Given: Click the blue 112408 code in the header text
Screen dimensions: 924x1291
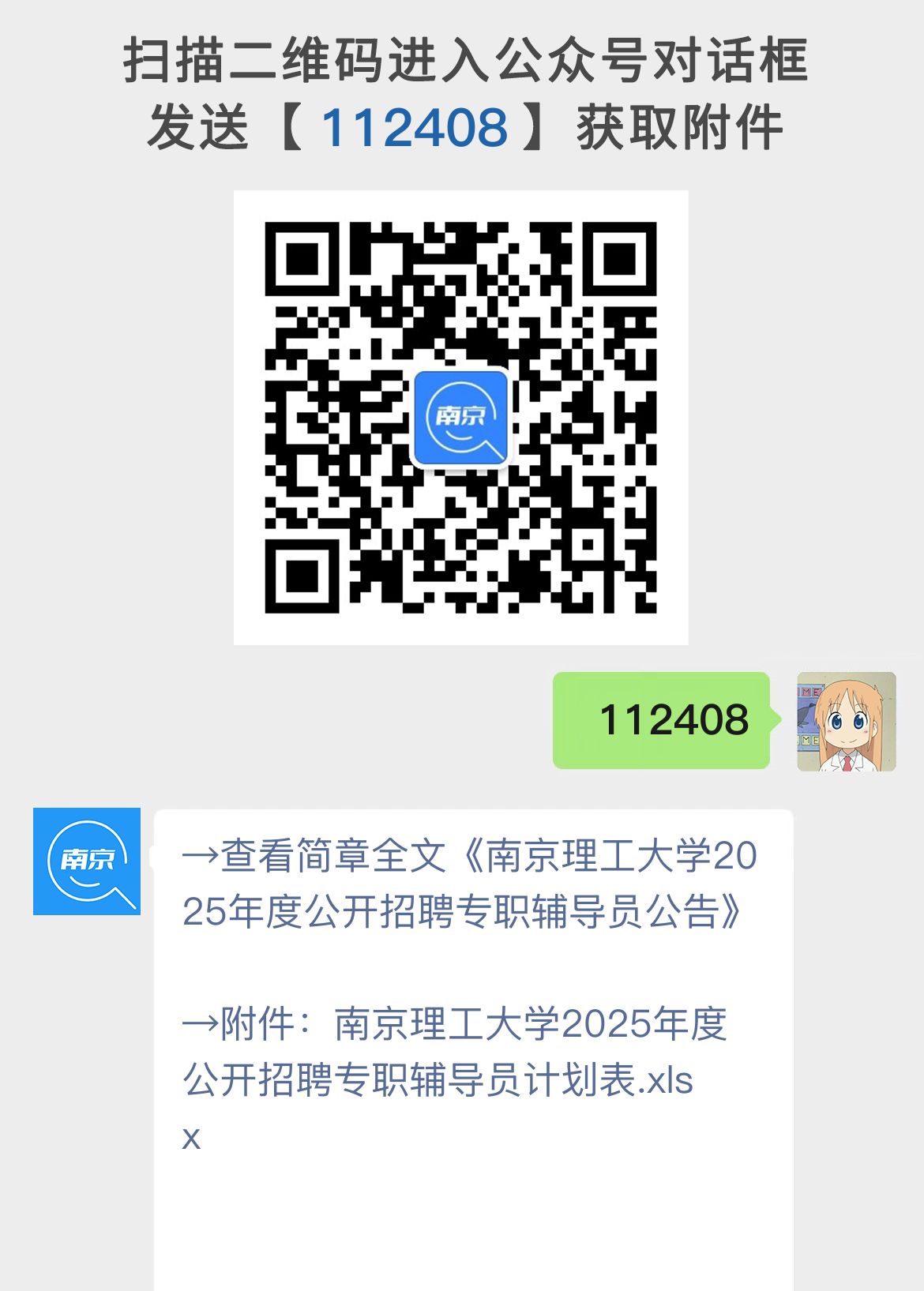Looking at the screenshot, I should point(416,126).
